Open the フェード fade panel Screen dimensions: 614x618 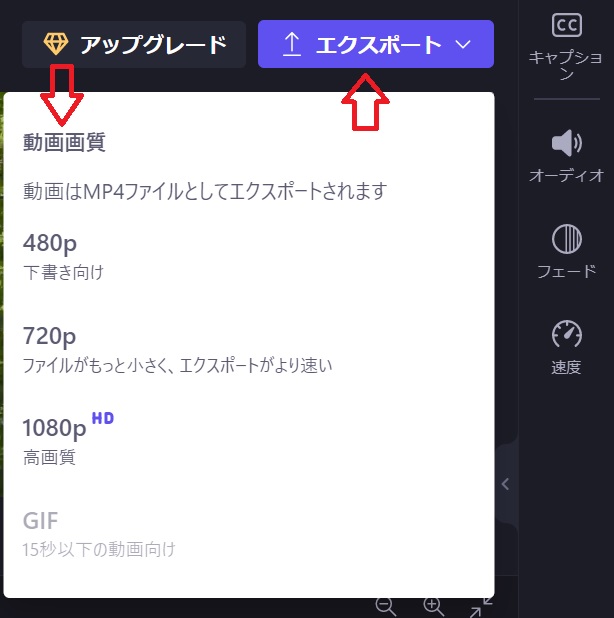coord(566,250)
